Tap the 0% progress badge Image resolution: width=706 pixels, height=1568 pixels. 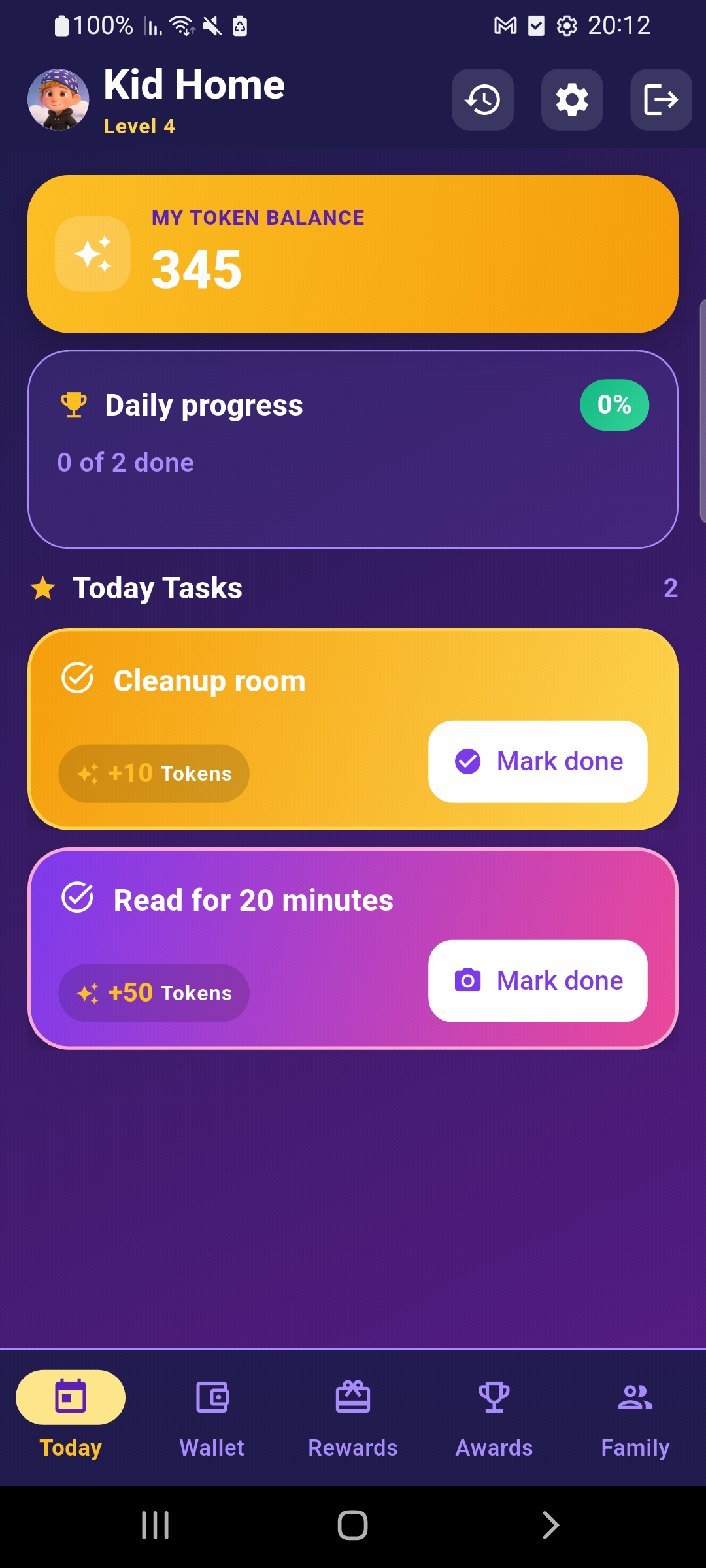[613, 404]
